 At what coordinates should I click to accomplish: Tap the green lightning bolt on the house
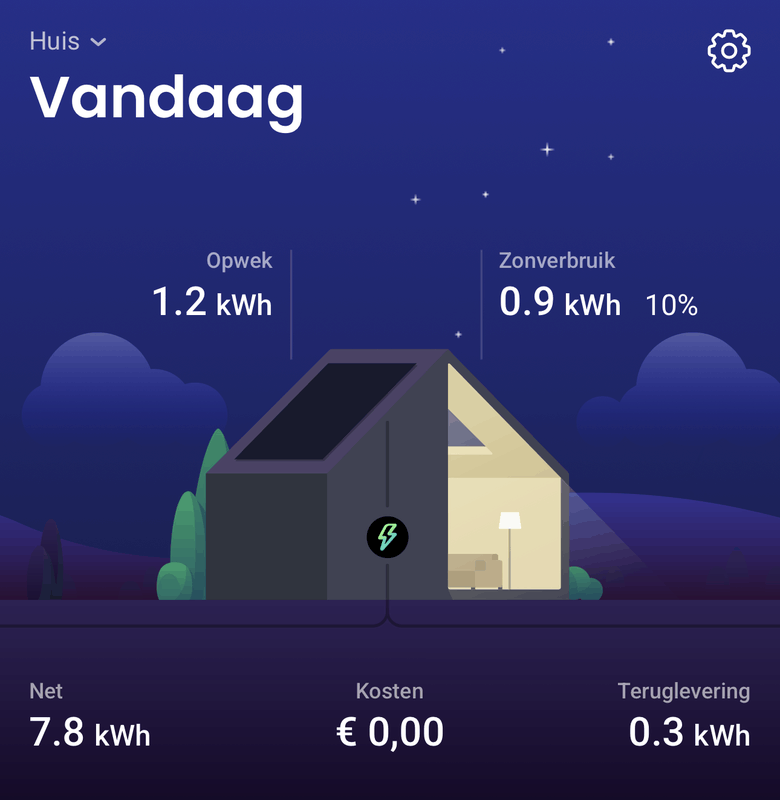pos(388,537)
